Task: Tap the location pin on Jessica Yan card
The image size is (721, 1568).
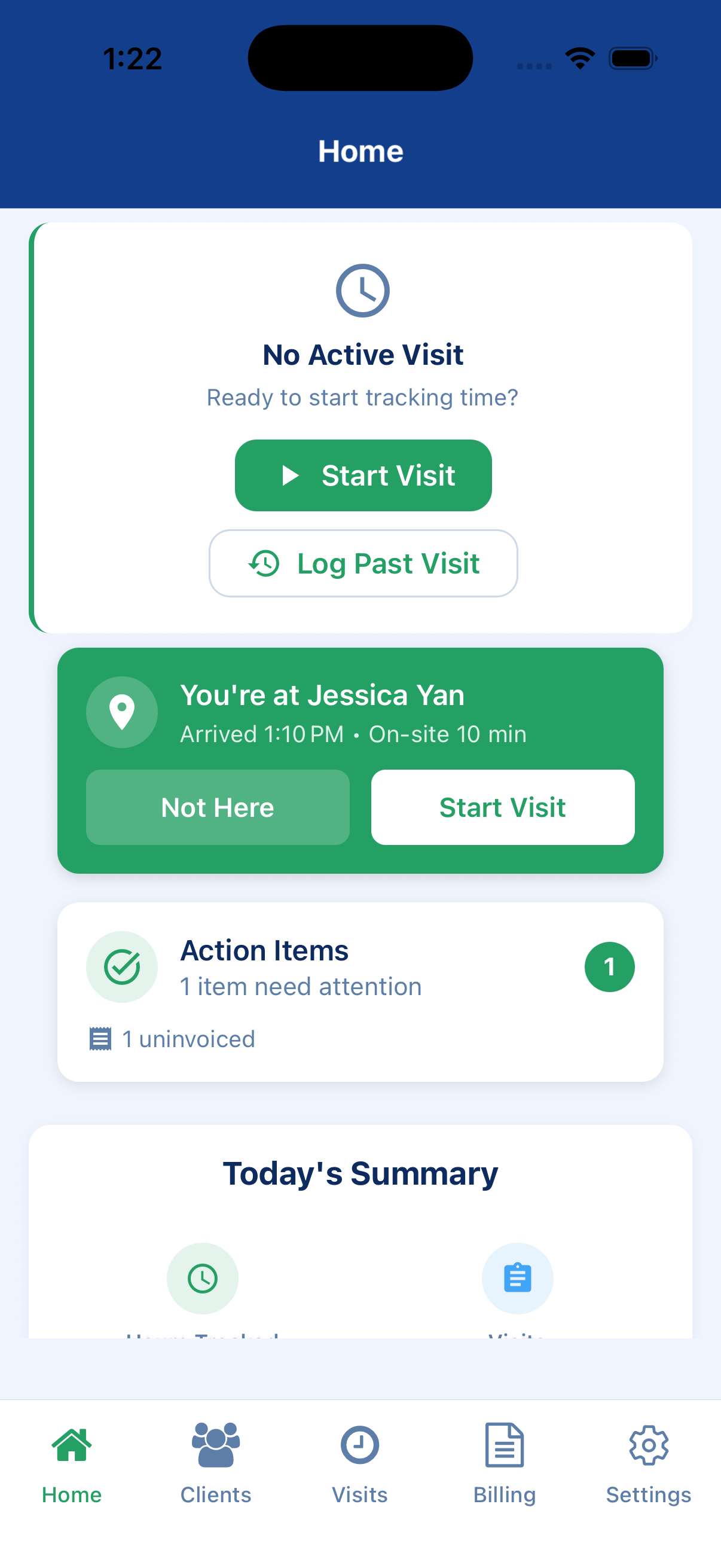Action: pos(122,712)
